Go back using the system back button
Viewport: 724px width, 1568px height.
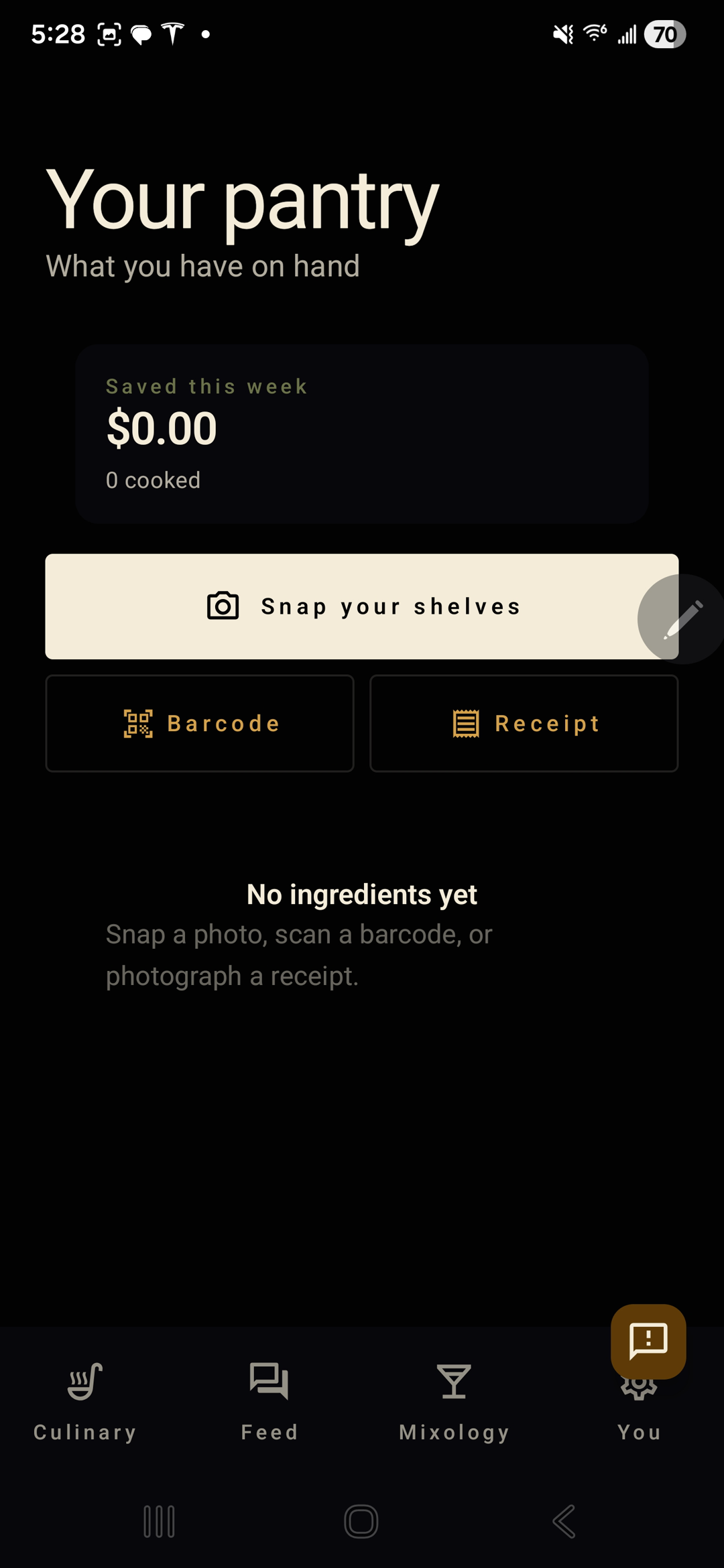click(564, 1521)
